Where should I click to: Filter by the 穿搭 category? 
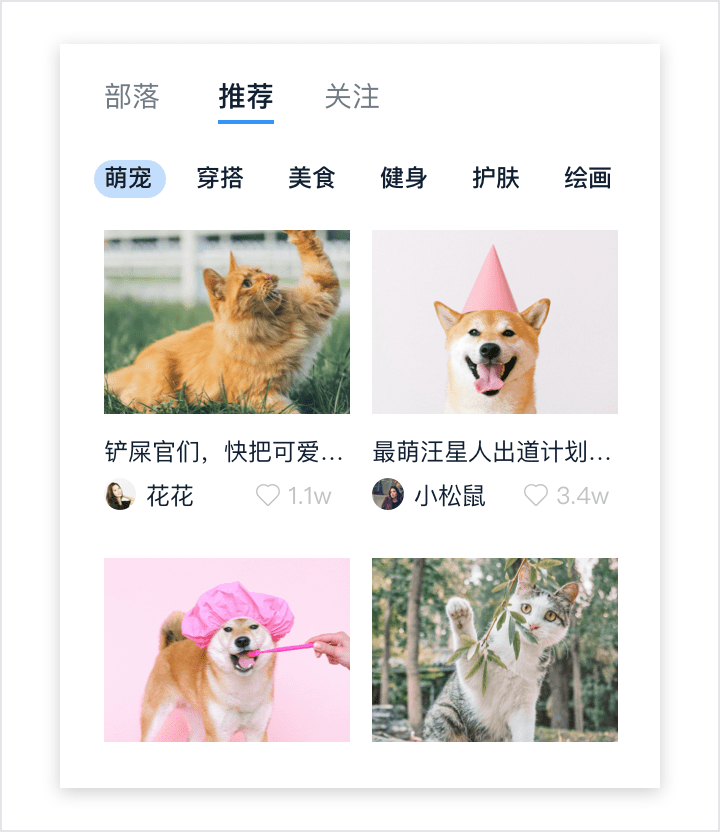pyautogui.click(x=220, y=179)
